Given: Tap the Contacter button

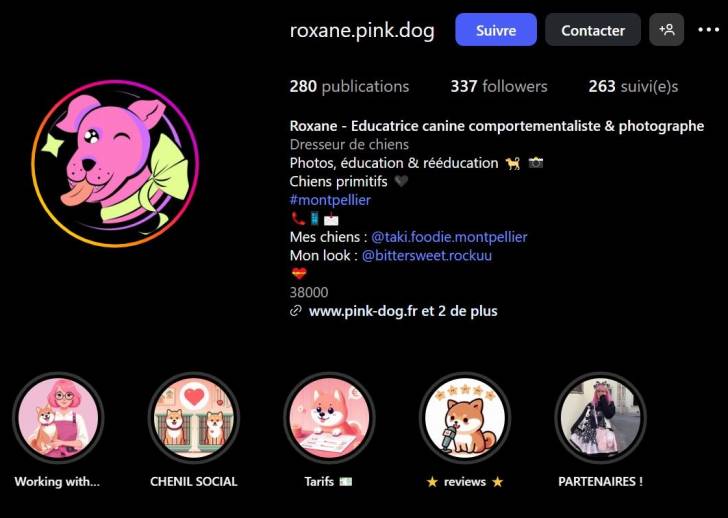Looking at the screenshot, I should (592, 30).
